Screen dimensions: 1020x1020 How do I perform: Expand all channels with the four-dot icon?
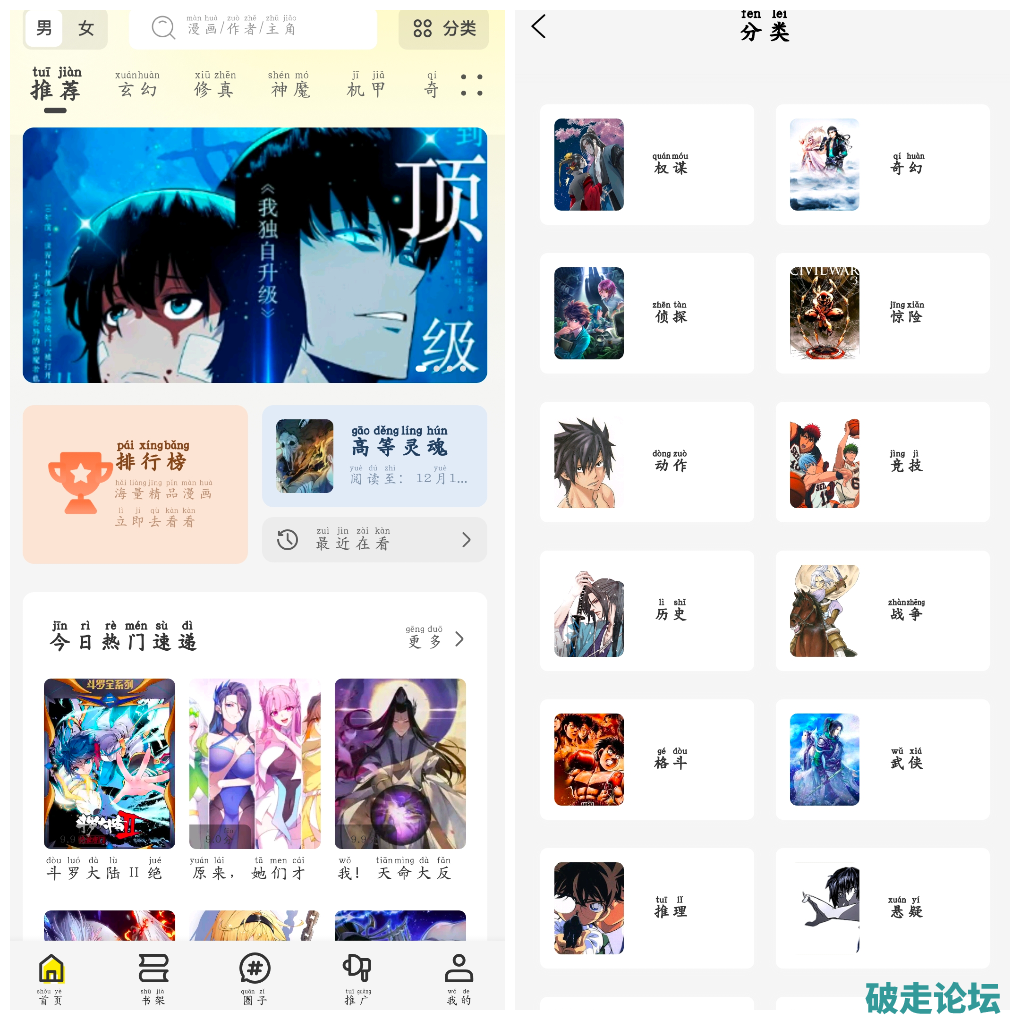471,86
